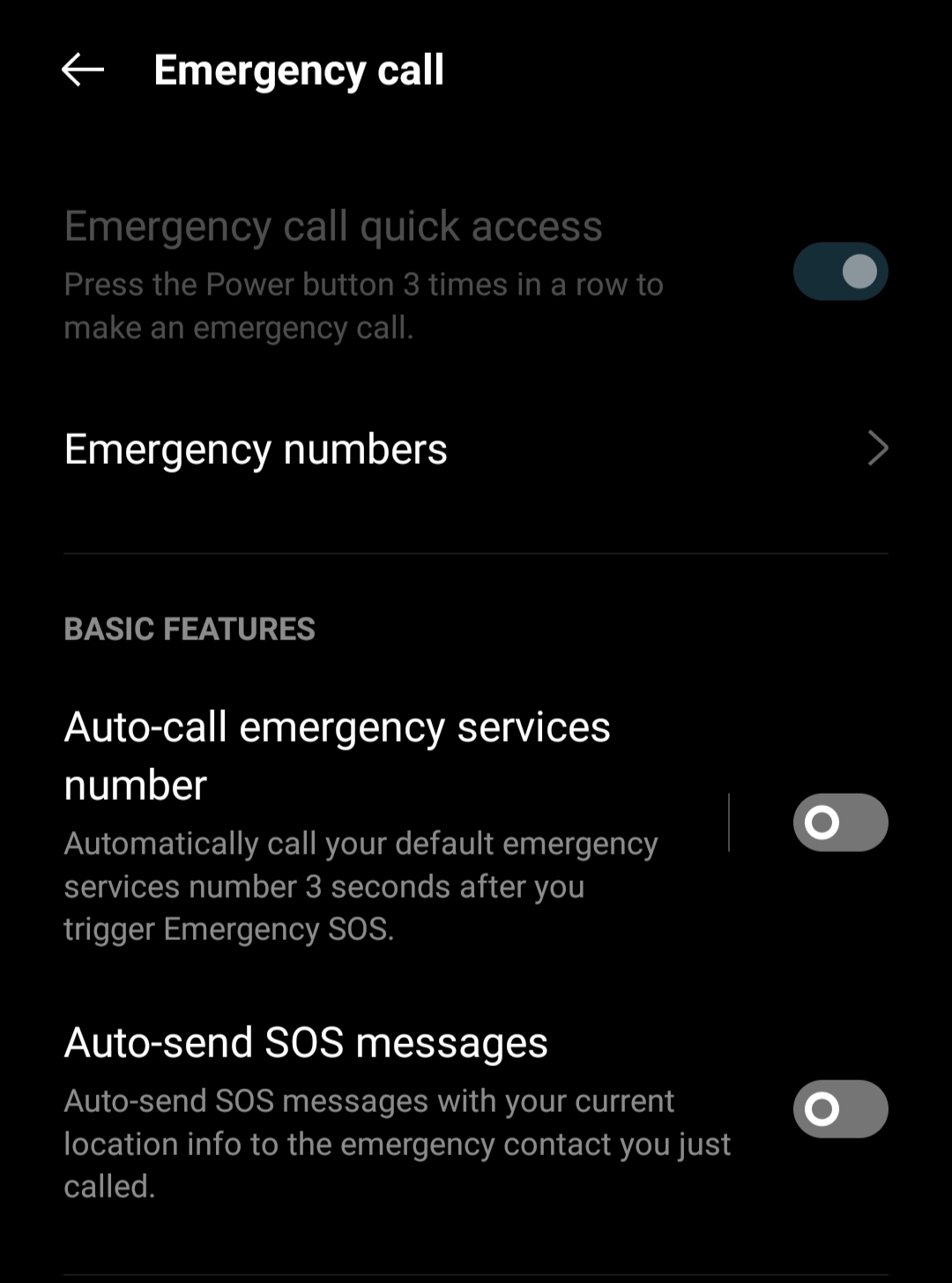Enable Auto-call emergency services number
The width and height of the screenshot is (952, 1283).
click(840, 822)
